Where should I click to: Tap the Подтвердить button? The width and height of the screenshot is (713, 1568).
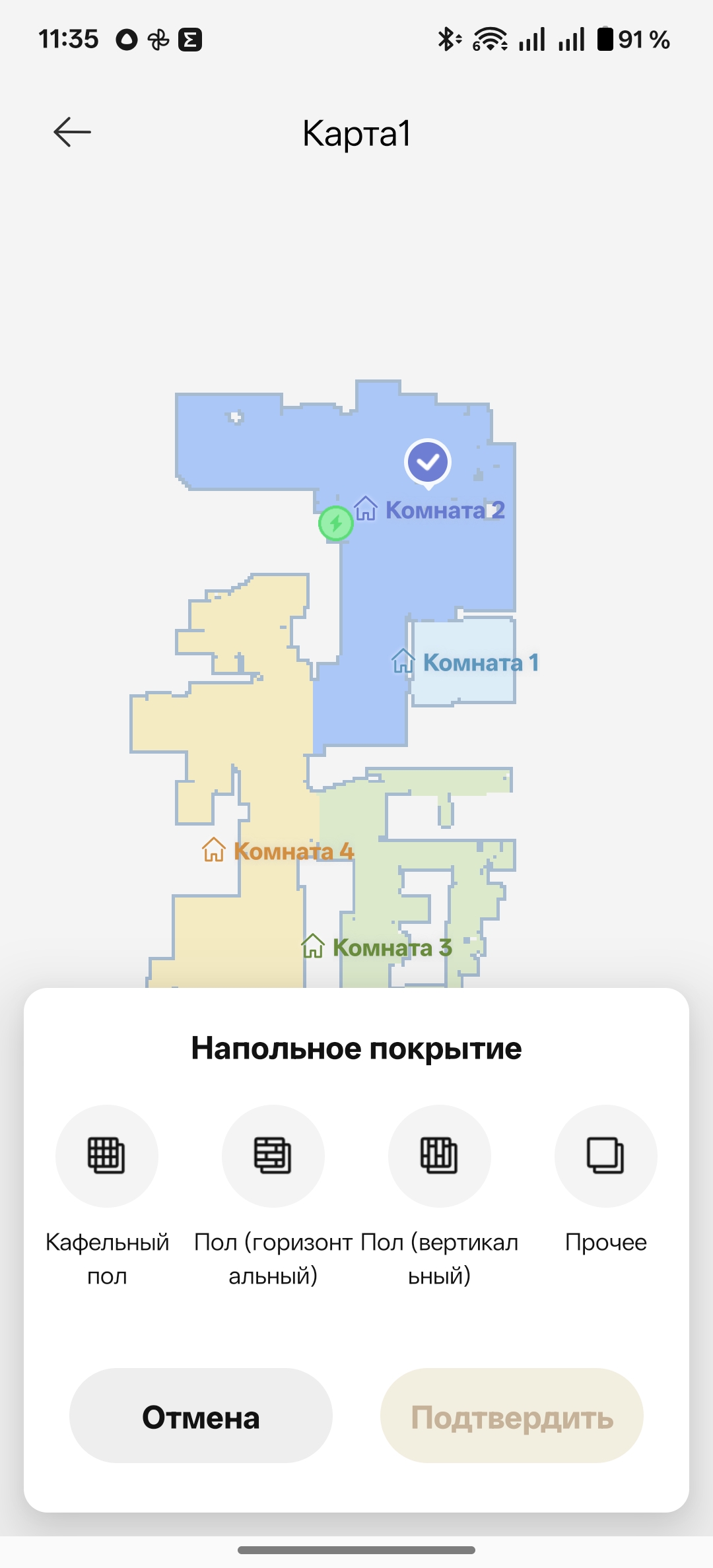pyautogui.click(x=512, y=1417)
